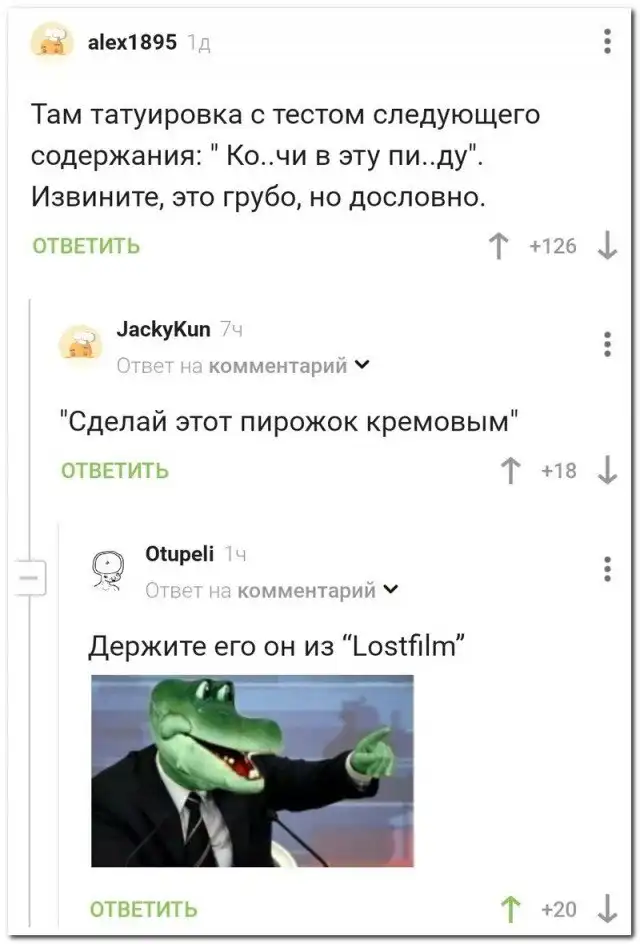Reply to Otupeli's comment

coord(144,909)
